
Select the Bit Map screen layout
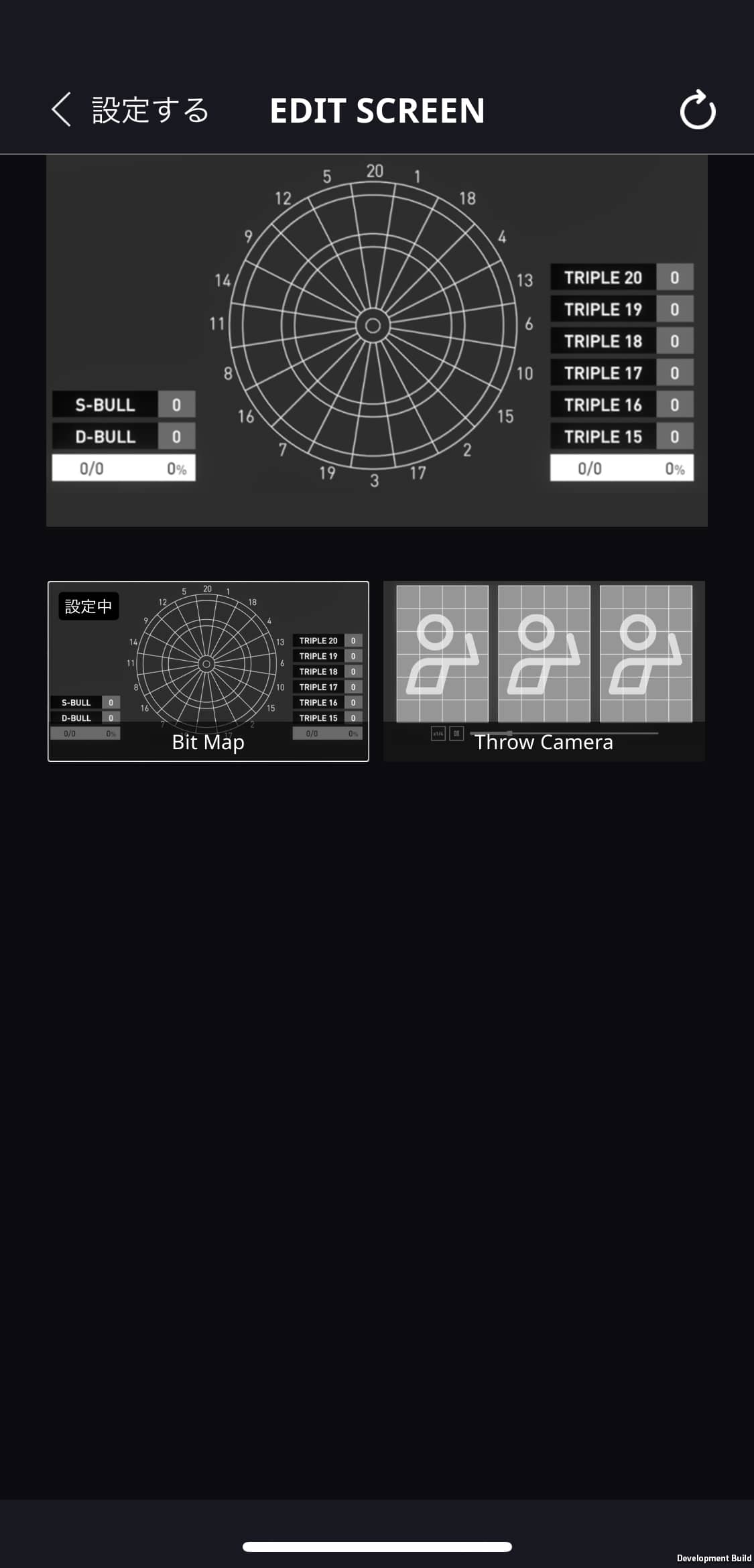pyautogui.click(x=208, y=671)
